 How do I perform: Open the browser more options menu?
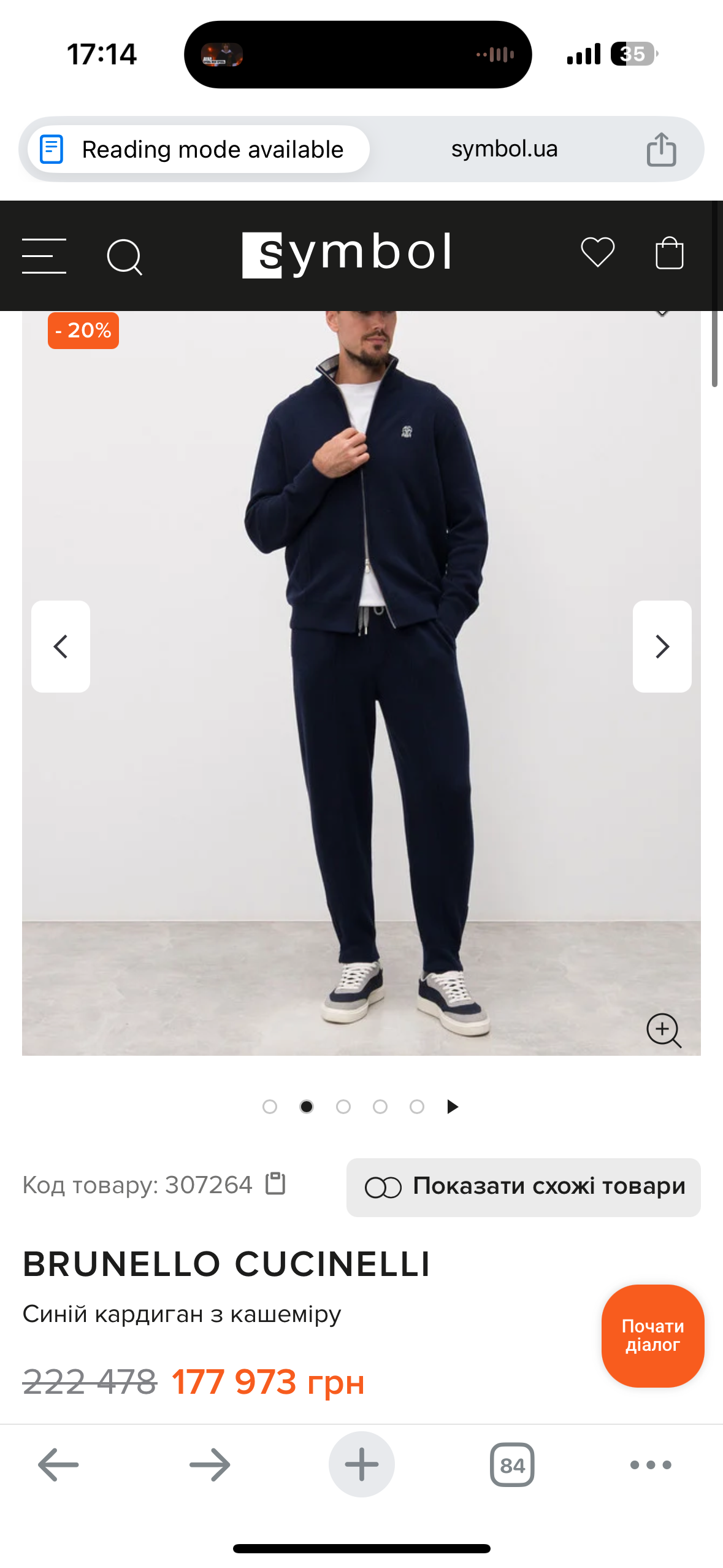pos(651,1464)
